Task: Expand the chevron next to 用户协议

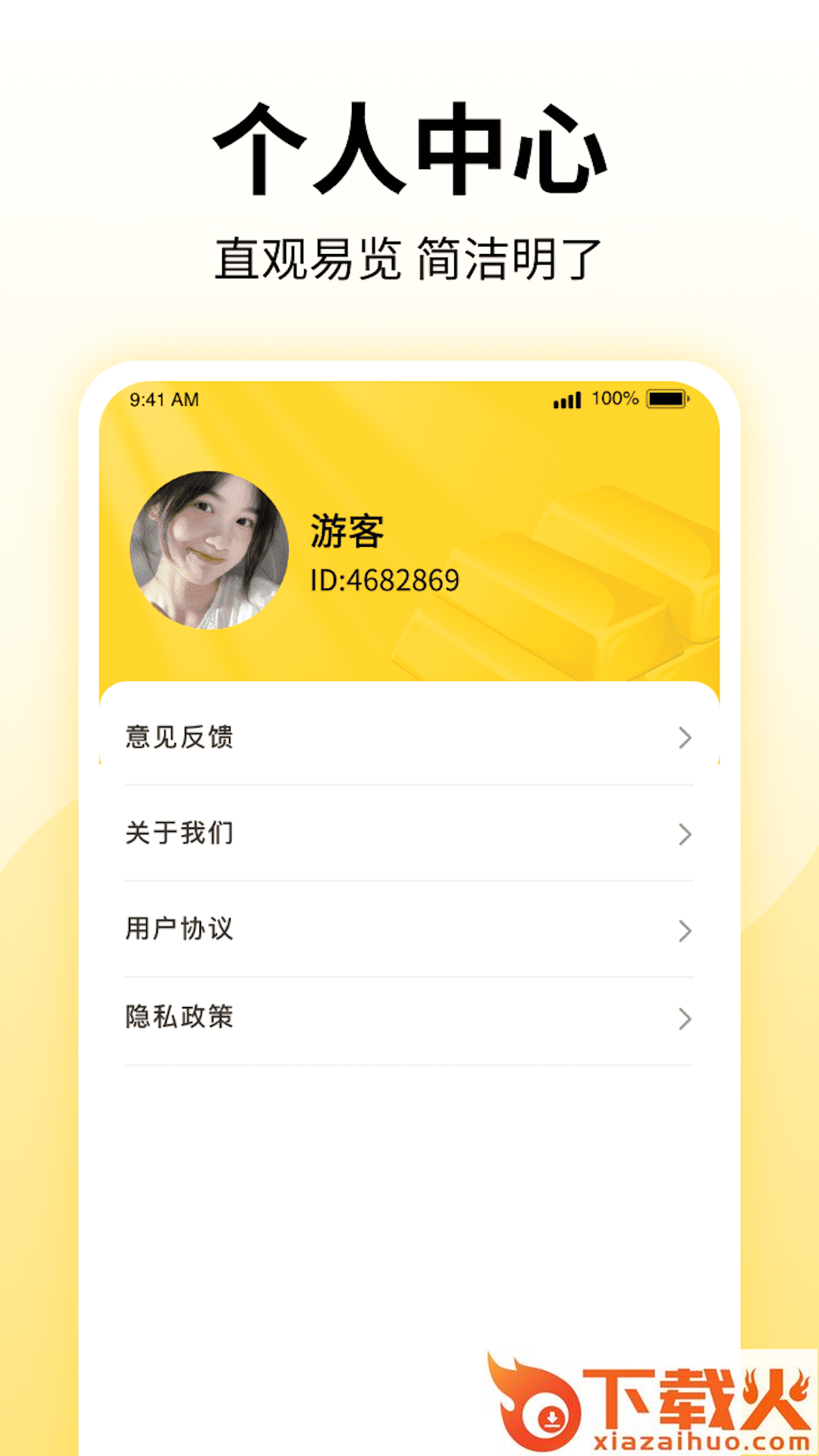Action: (684, 927)
